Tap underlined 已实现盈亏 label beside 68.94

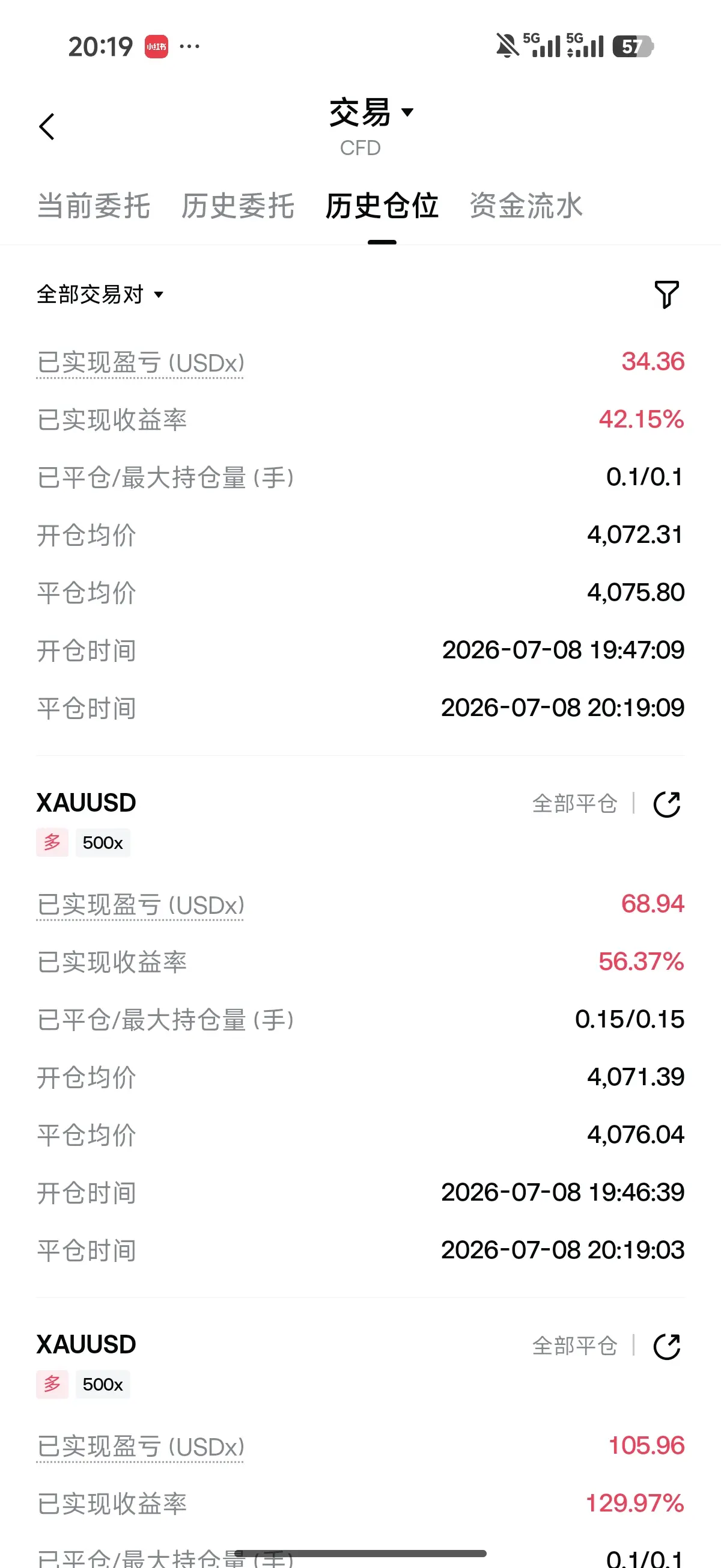point(141,905)
